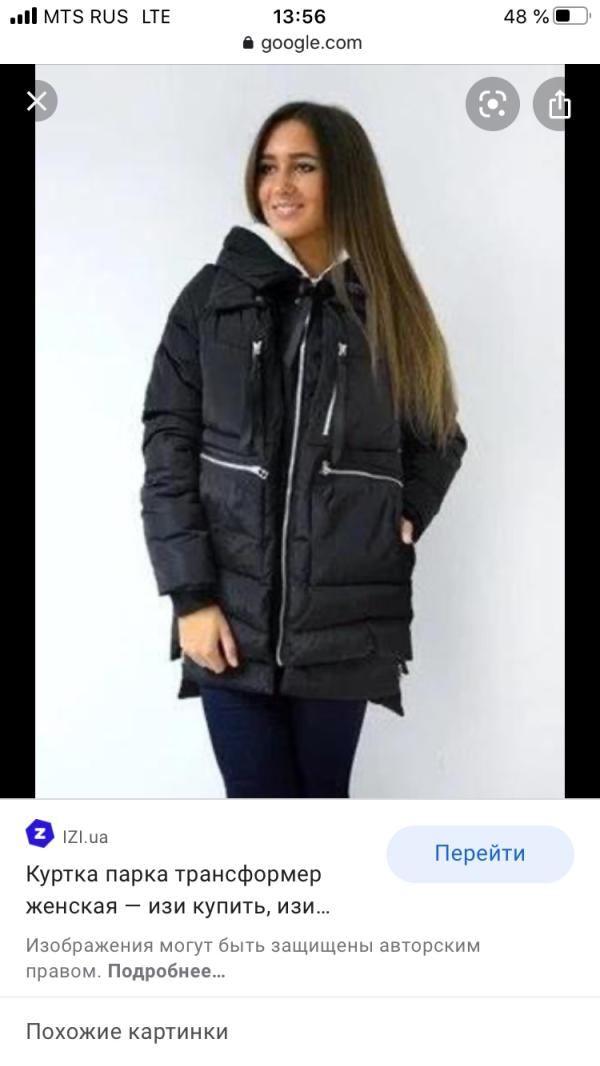Close the image viewer

pos(37,101)
